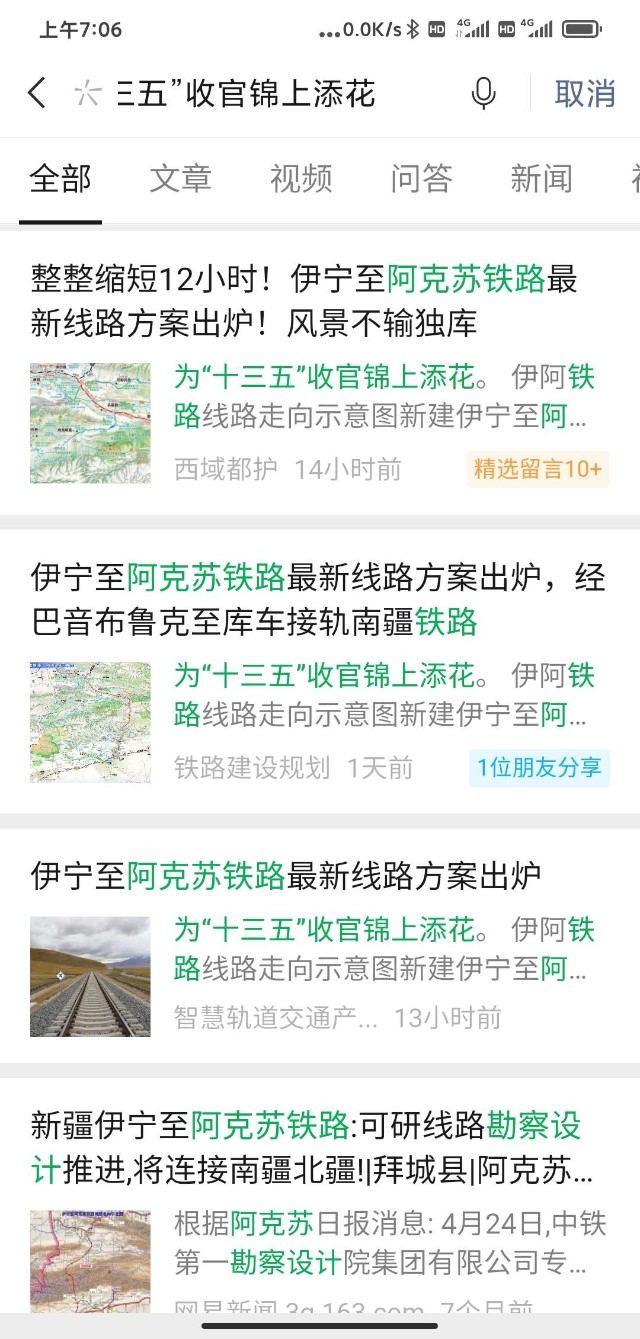This screenshot has width=640, height=1339.
Task: Start voice search with the microphone
Action: [x=483, y=94]
